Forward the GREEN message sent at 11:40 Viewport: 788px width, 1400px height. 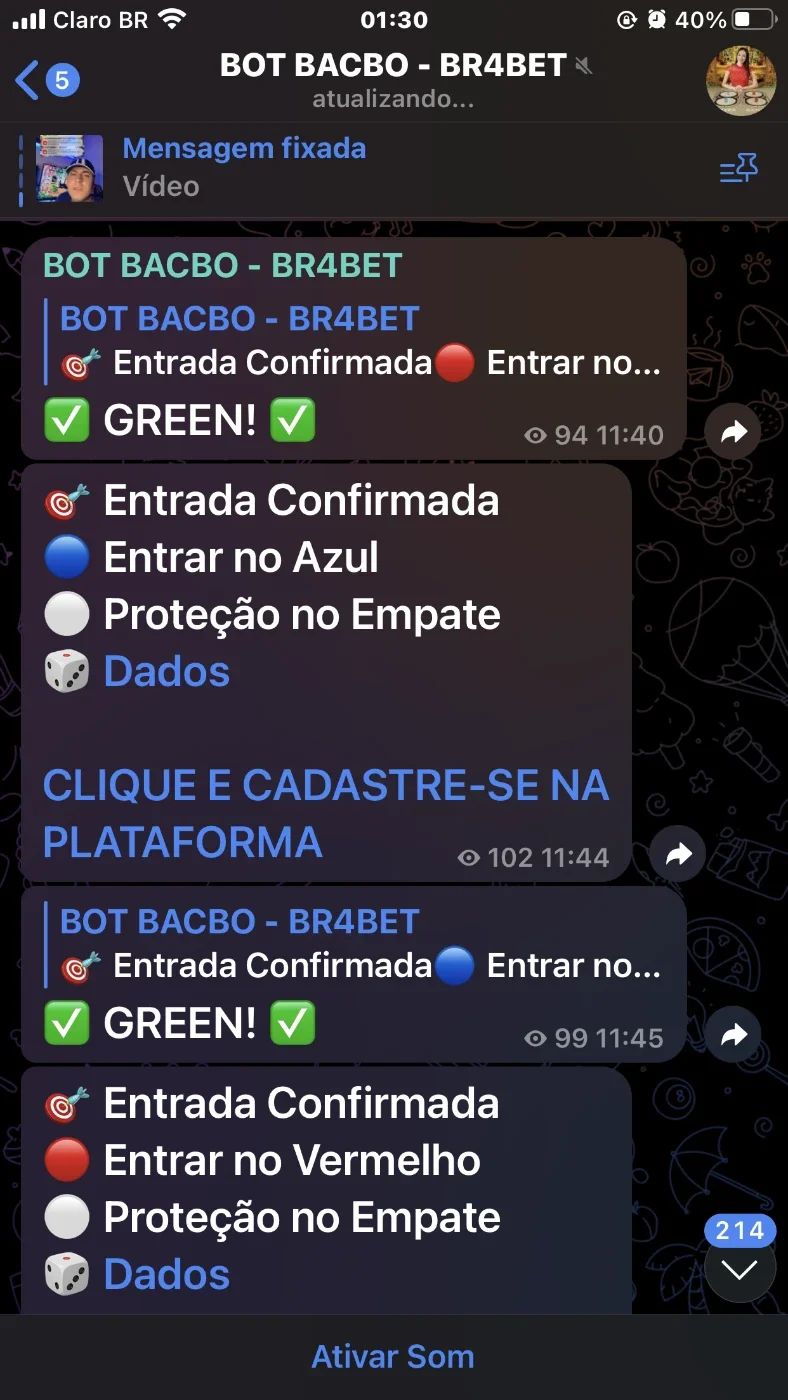(x=734, y=432)
